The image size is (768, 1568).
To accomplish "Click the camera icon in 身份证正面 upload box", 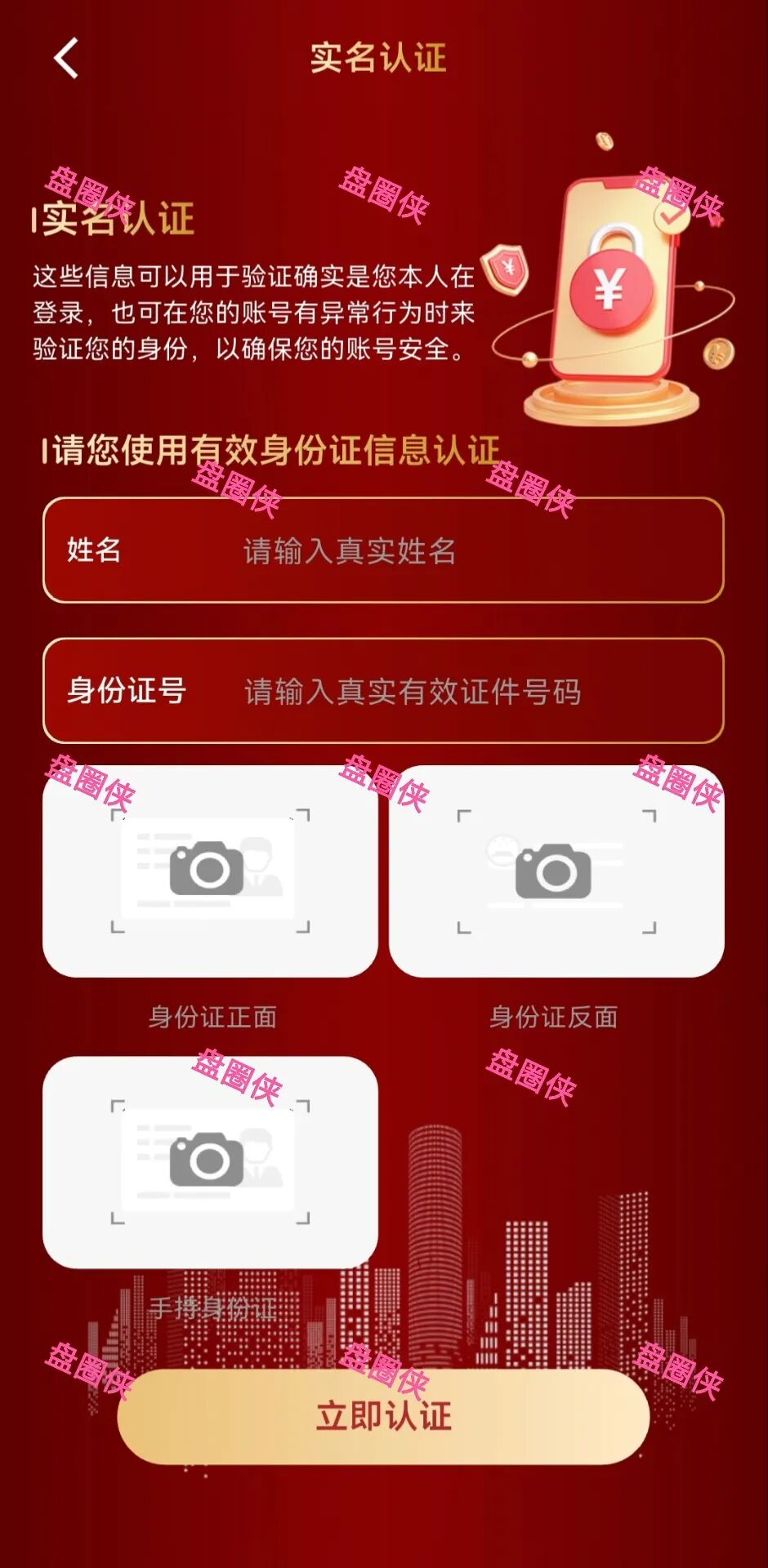I will point(209,871).
